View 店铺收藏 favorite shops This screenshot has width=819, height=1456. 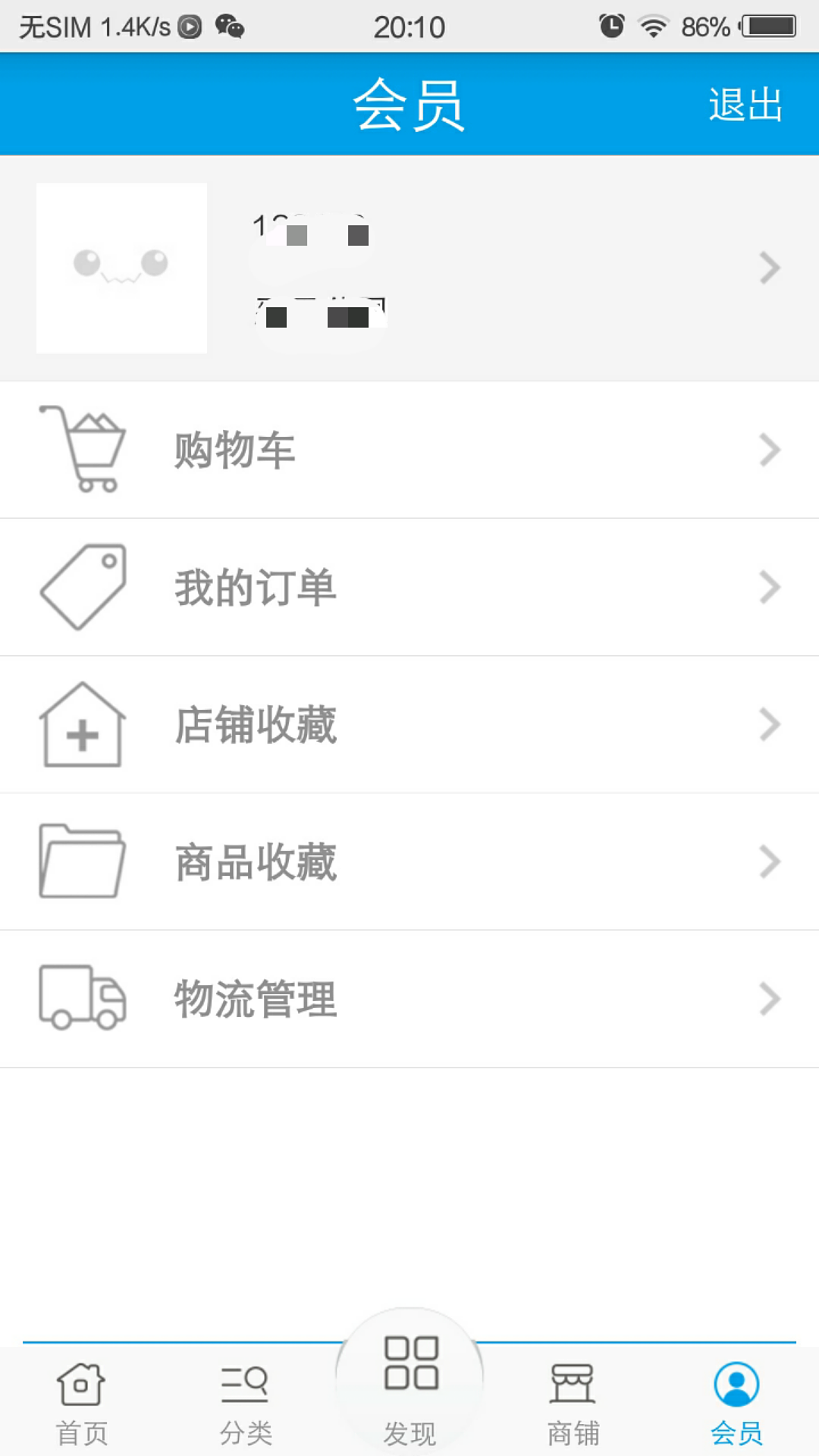(409, 725)
